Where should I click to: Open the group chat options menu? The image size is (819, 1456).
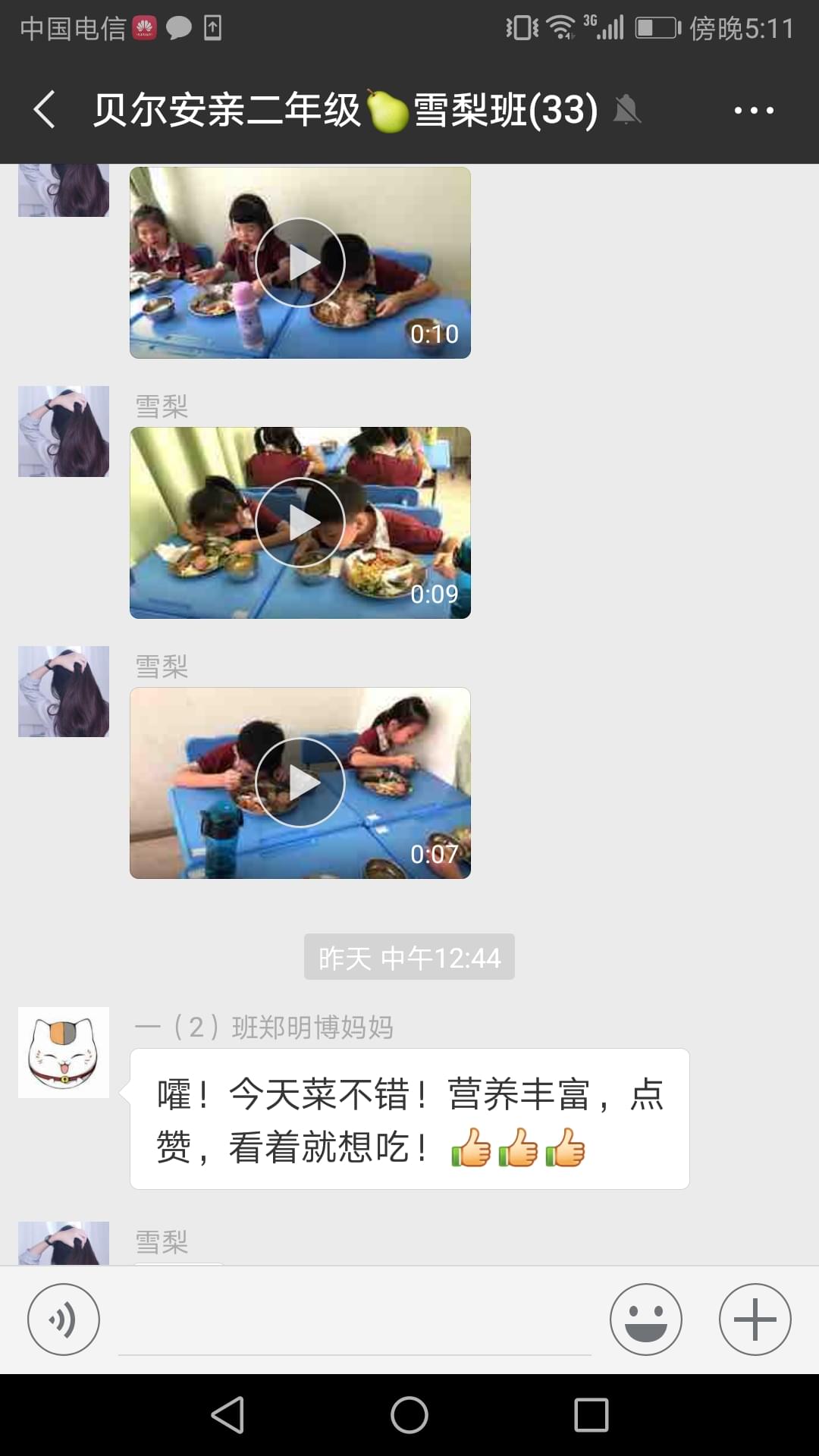pos(753,111)
